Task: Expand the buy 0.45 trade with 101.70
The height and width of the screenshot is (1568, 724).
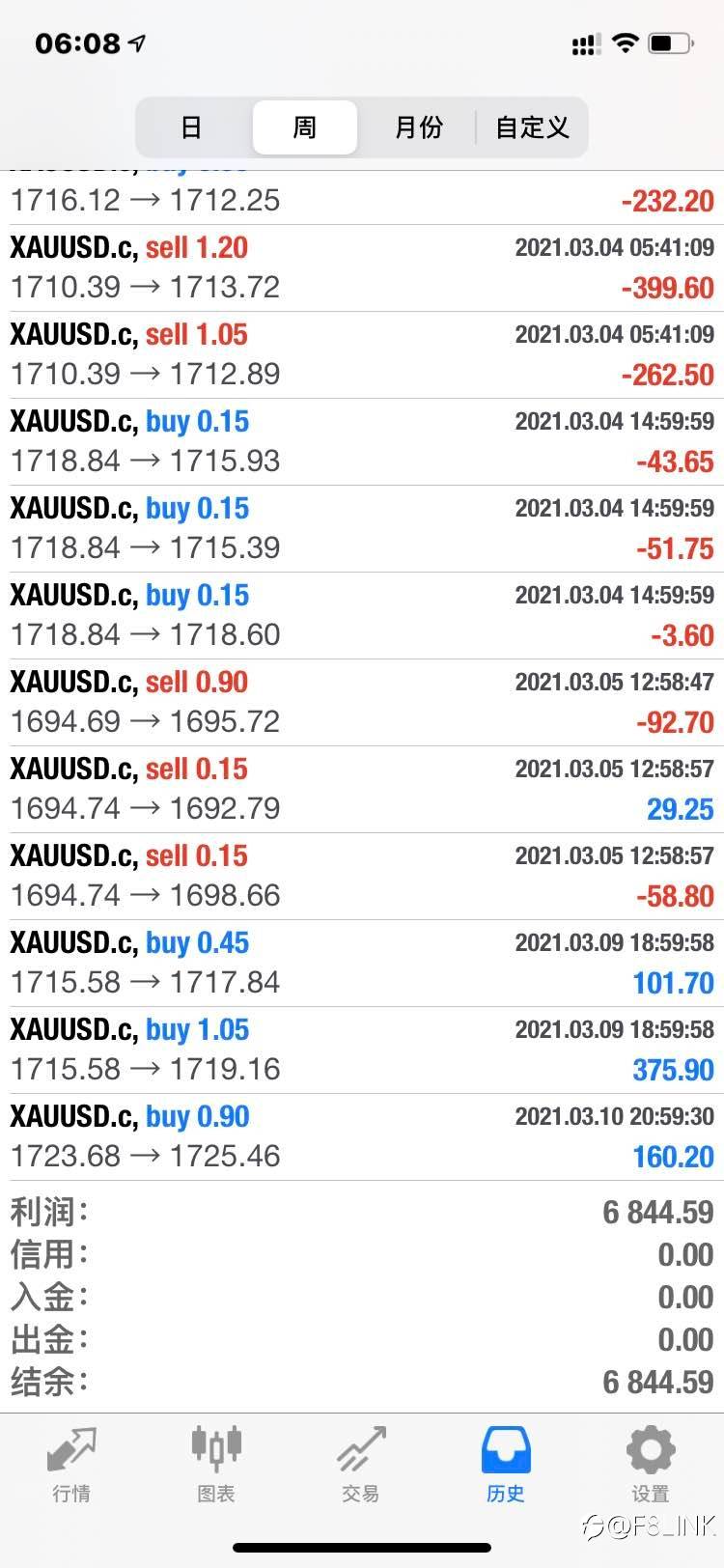Action: tap(362, 963)
